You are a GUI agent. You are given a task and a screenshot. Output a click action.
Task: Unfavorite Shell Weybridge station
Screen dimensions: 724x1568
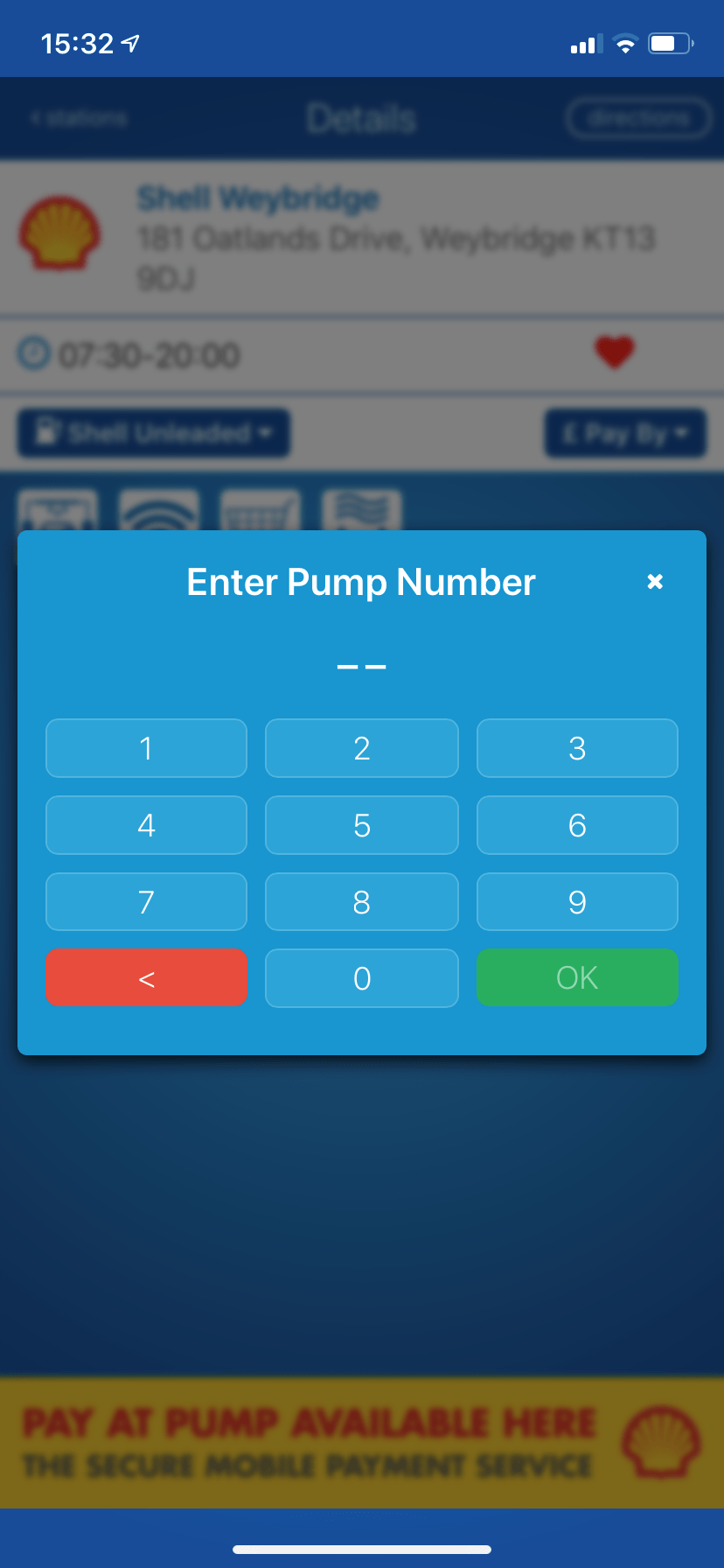click(614, 353)
